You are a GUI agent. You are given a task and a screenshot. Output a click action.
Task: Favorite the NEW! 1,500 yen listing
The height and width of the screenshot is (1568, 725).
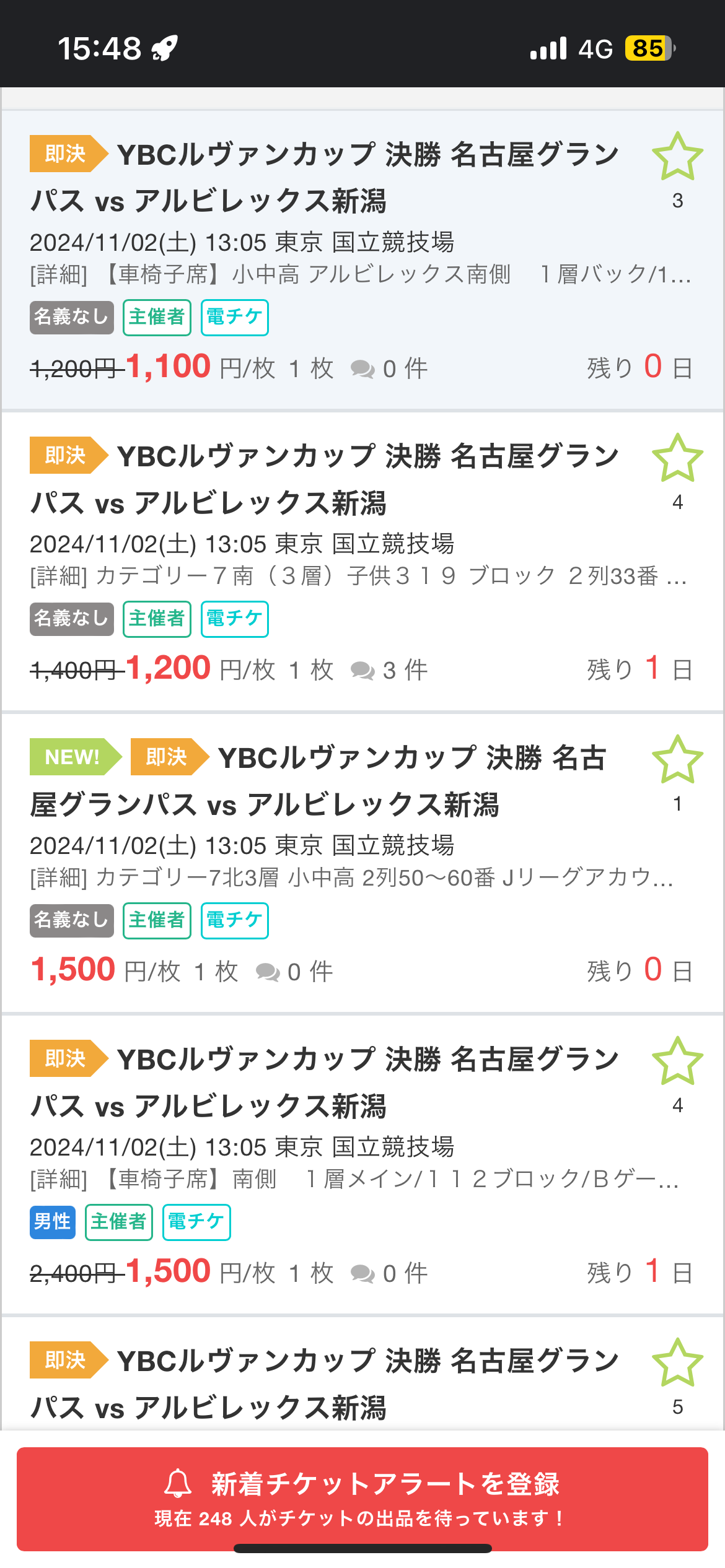(677, 760)
